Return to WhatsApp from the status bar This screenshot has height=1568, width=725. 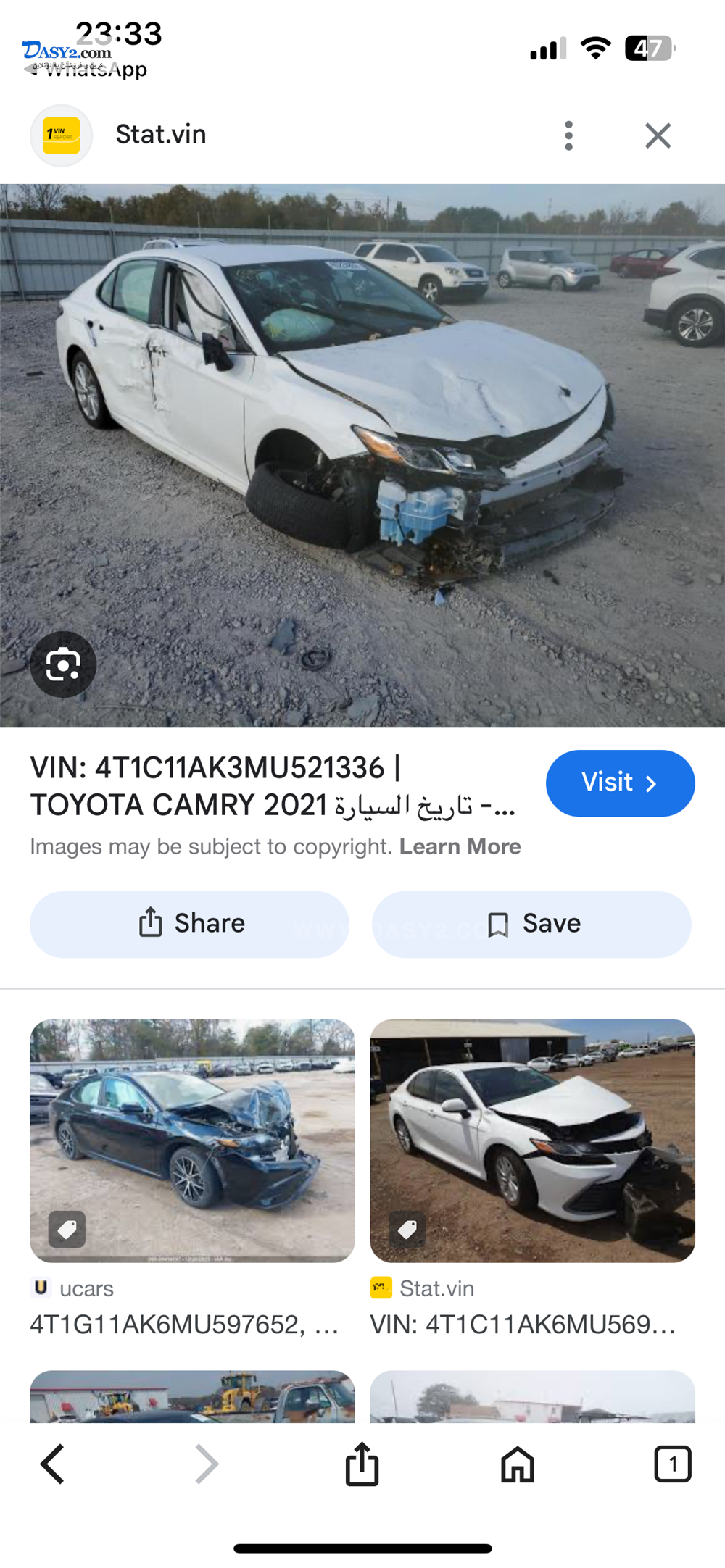click(86, 70)
